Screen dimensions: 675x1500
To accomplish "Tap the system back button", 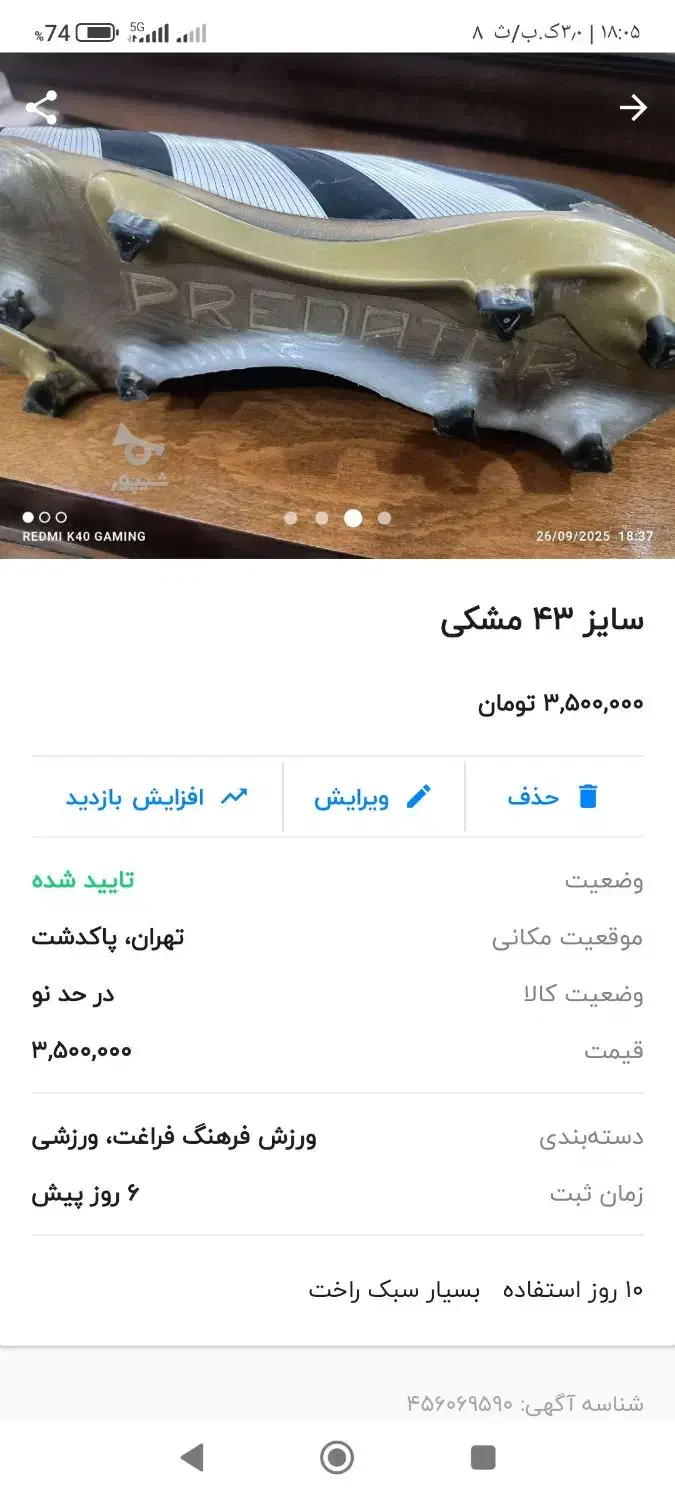I will click(x=192, y=1458).
